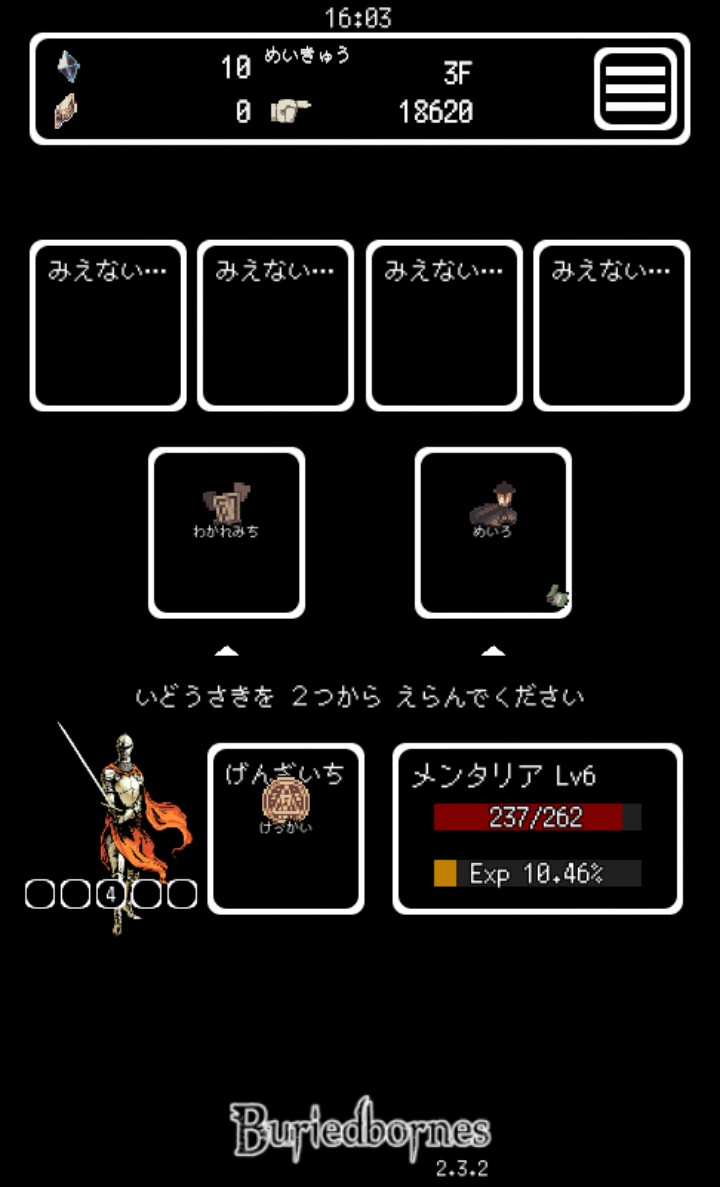Open the メンタリア Lv6 status panel

tap(538, 828)
